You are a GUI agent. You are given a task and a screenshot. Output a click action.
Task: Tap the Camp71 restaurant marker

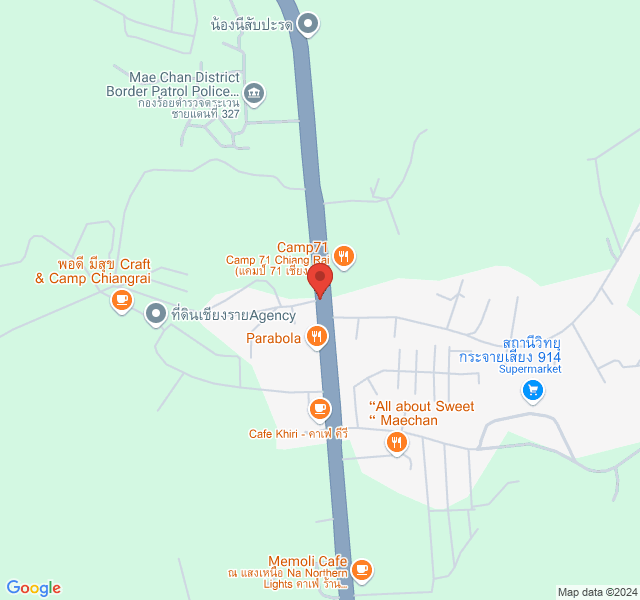point(343,256)
